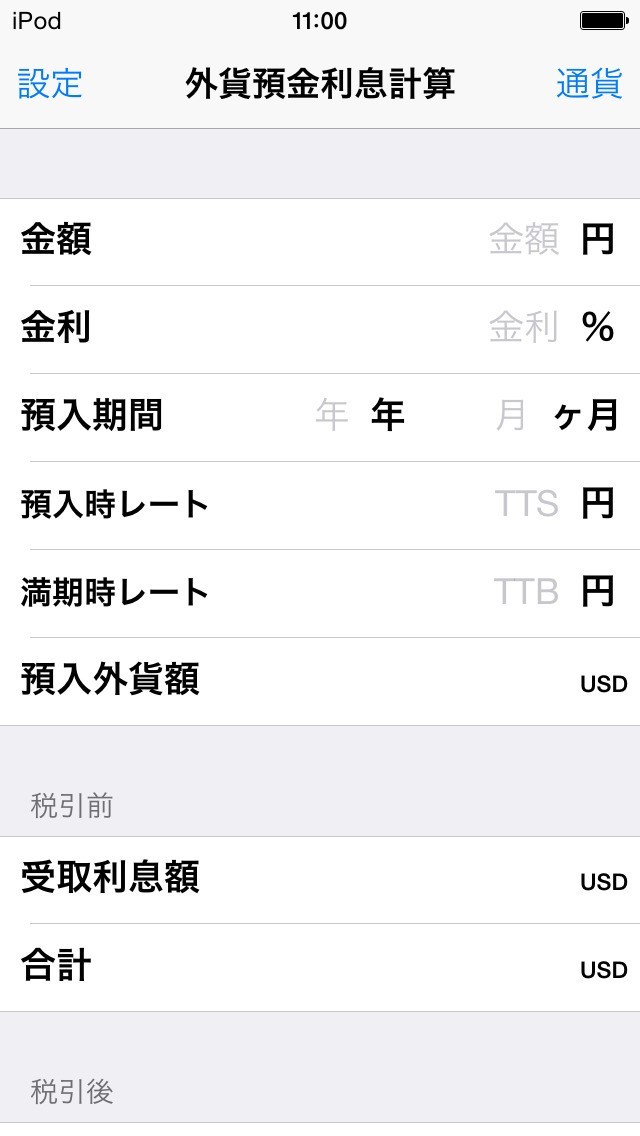This screenshot has width=640, height=1136.
Task: Tap the 金利 interest rate field
Action: click(522, 328)
